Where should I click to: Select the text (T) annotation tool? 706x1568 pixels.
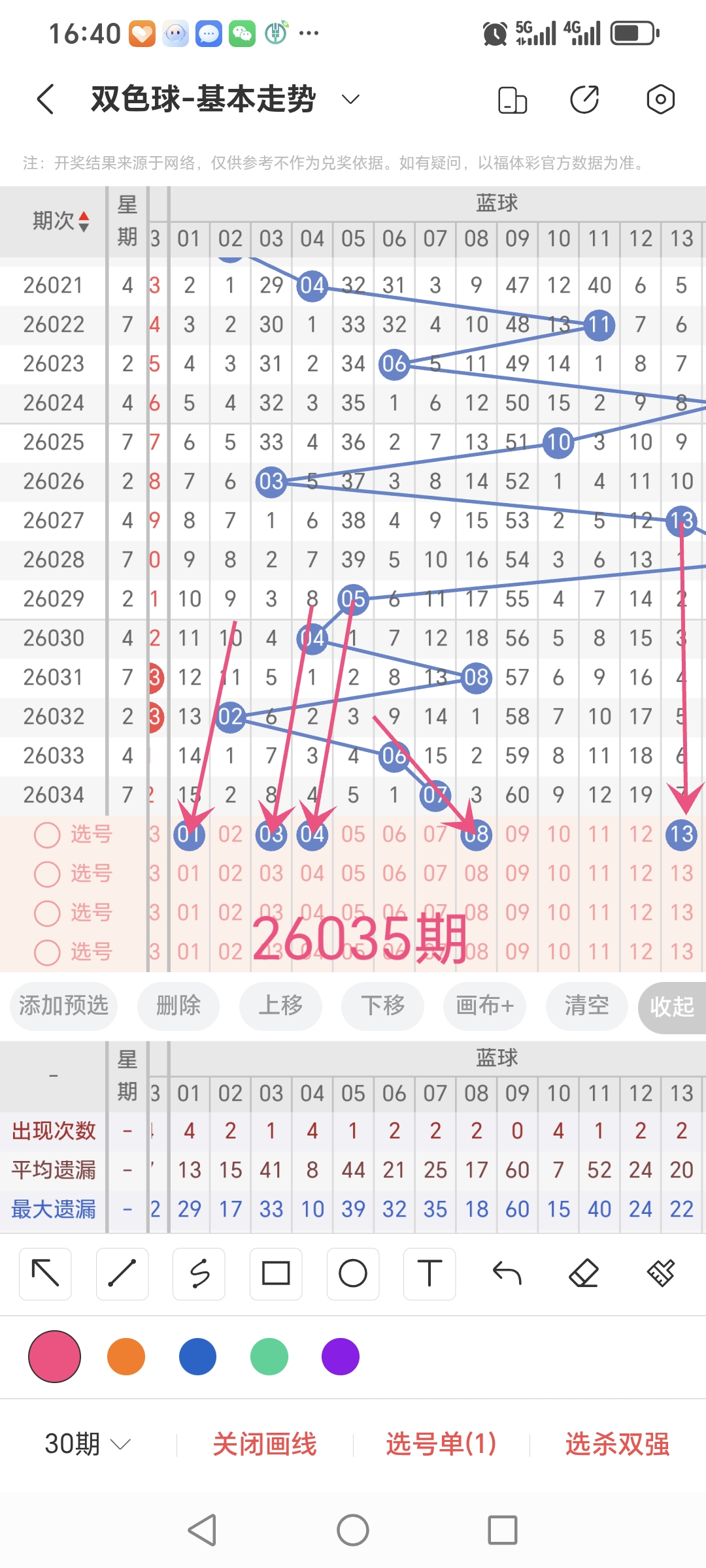tap(429, 1273)
